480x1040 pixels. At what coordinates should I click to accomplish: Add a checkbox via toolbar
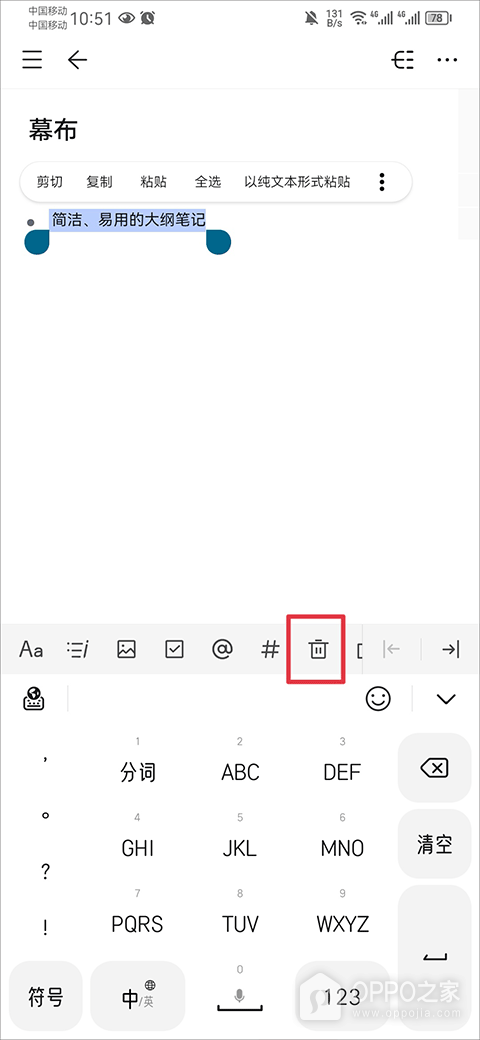pyautogui.click(x=174, y=649)
